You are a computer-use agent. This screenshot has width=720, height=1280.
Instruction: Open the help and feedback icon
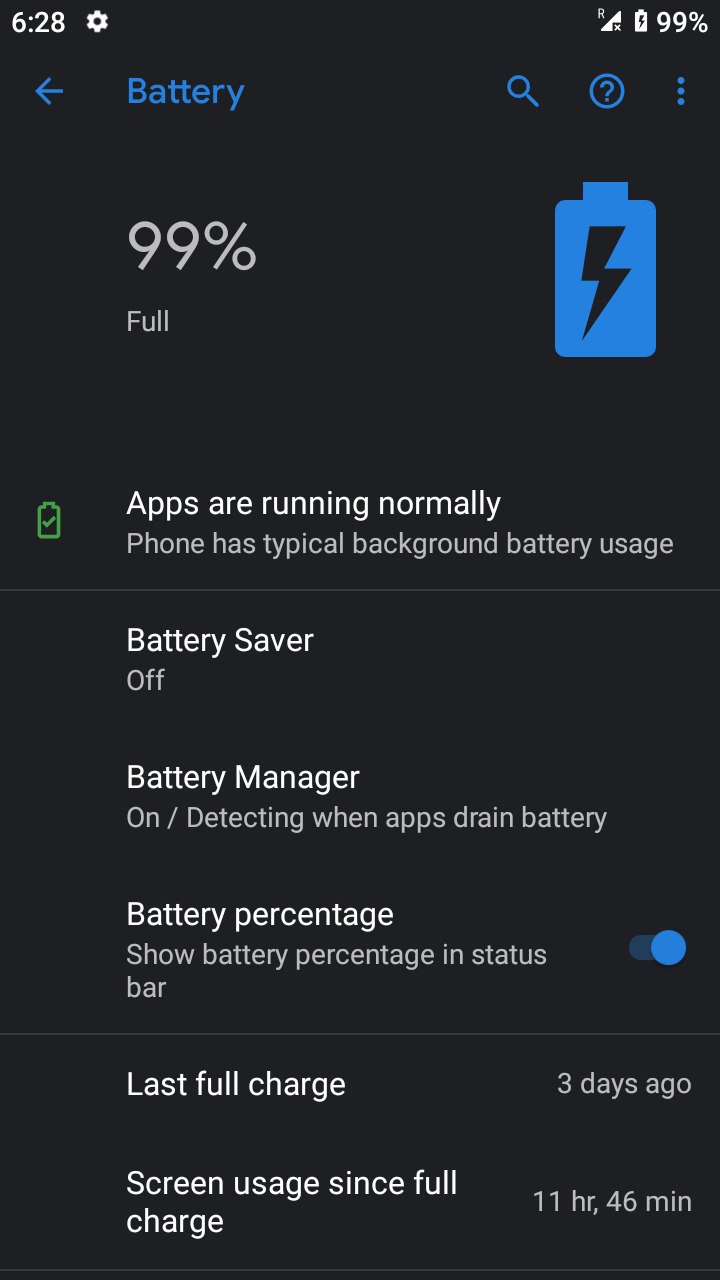[x=607, y=92]
